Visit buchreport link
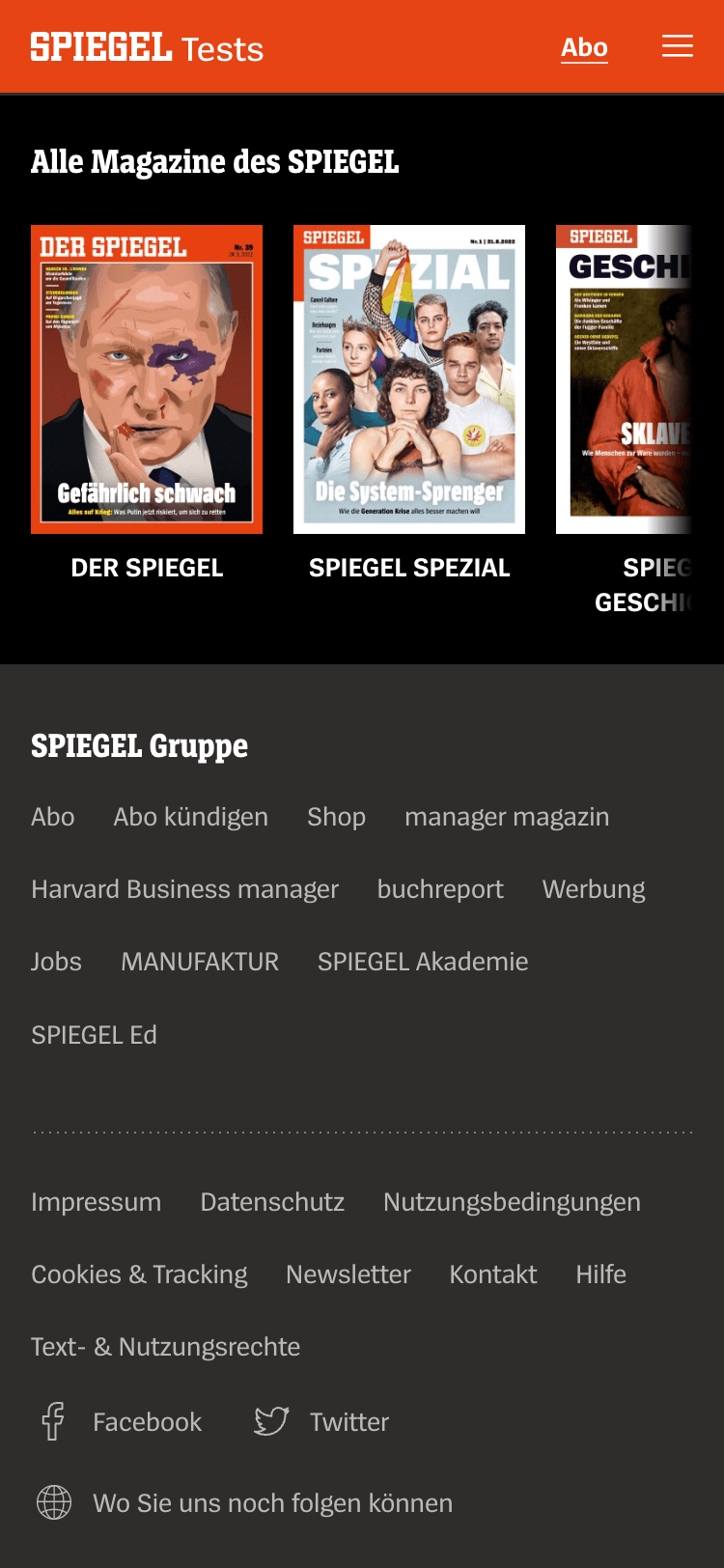This screenshot has height=1568, width=724. tap(440, 889)
